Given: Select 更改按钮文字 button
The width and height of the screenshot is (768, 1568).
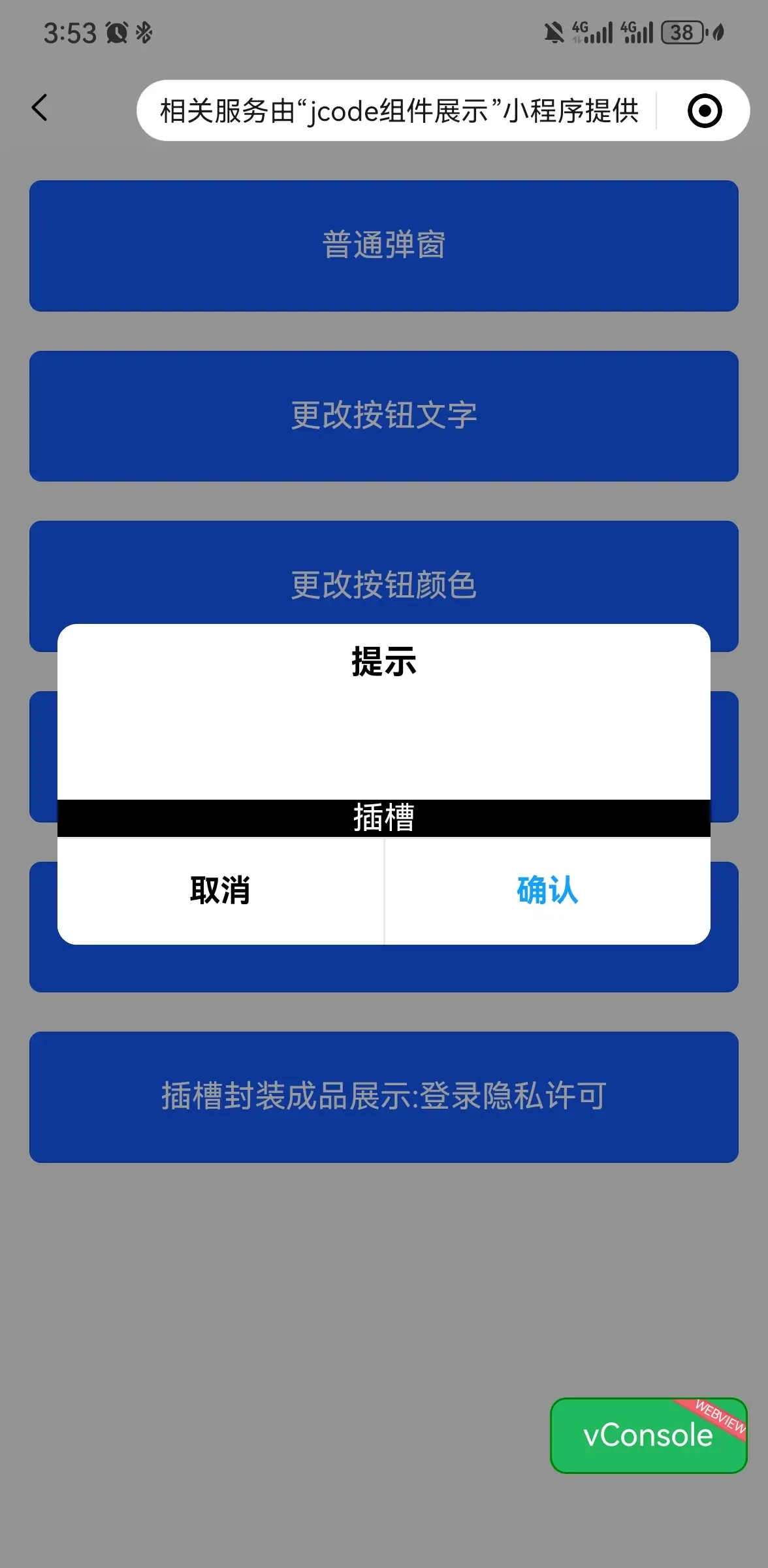Looking at the screenshot, I should click(384, 416).
